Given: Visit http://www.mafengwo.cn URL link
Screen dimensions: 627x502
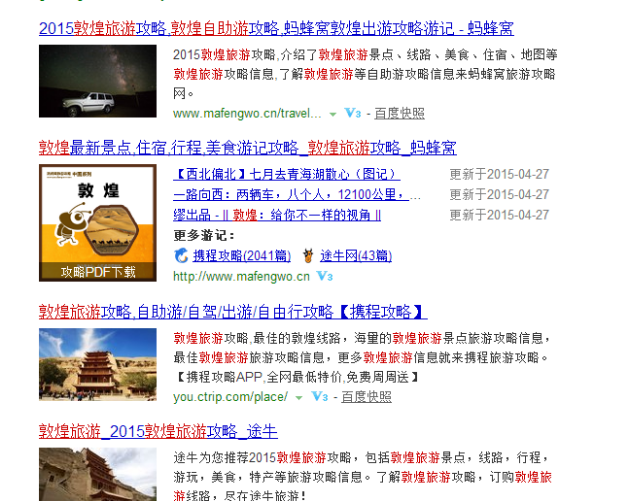Looking at the screenshot, I should coord(241,276).
